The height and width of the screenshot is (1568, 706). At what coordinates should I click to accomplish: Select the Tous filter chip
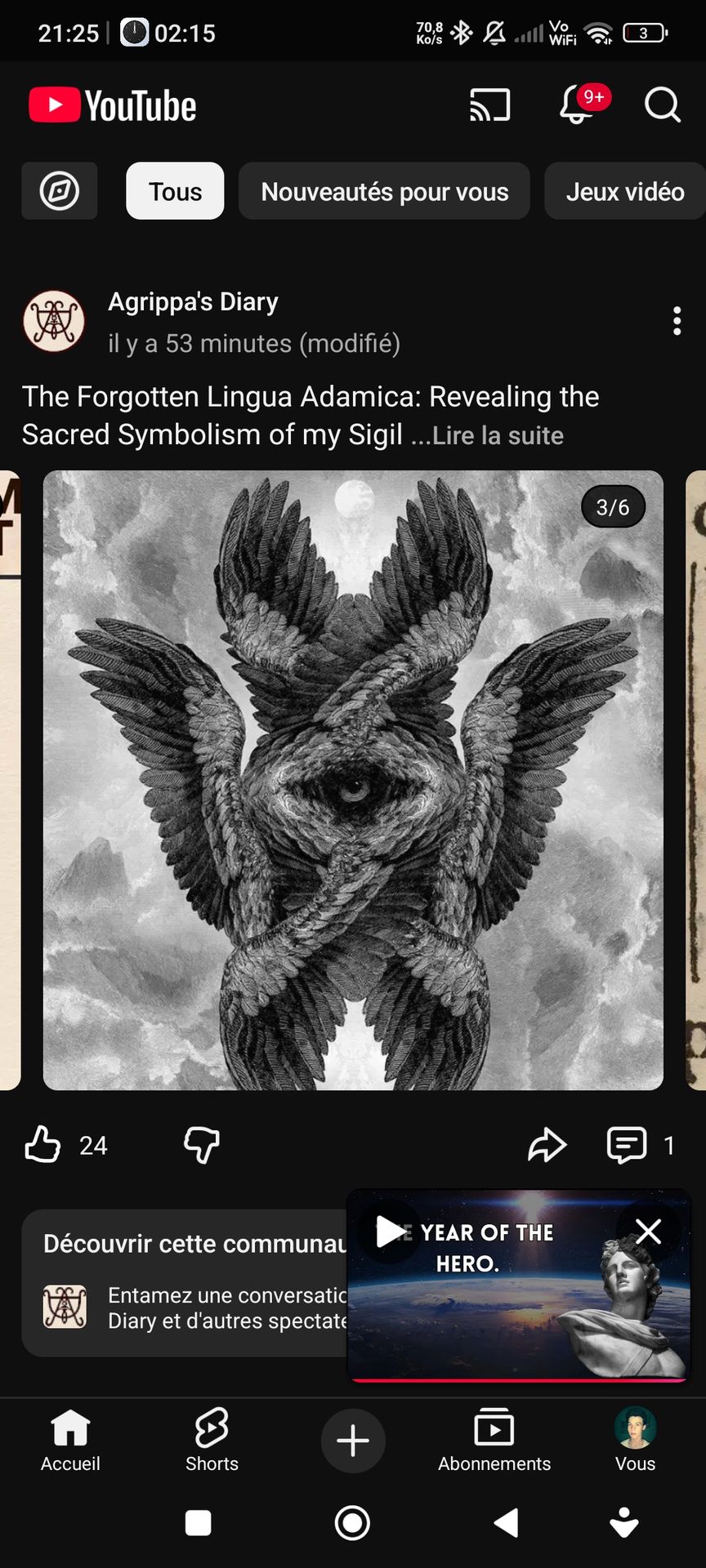175,191
